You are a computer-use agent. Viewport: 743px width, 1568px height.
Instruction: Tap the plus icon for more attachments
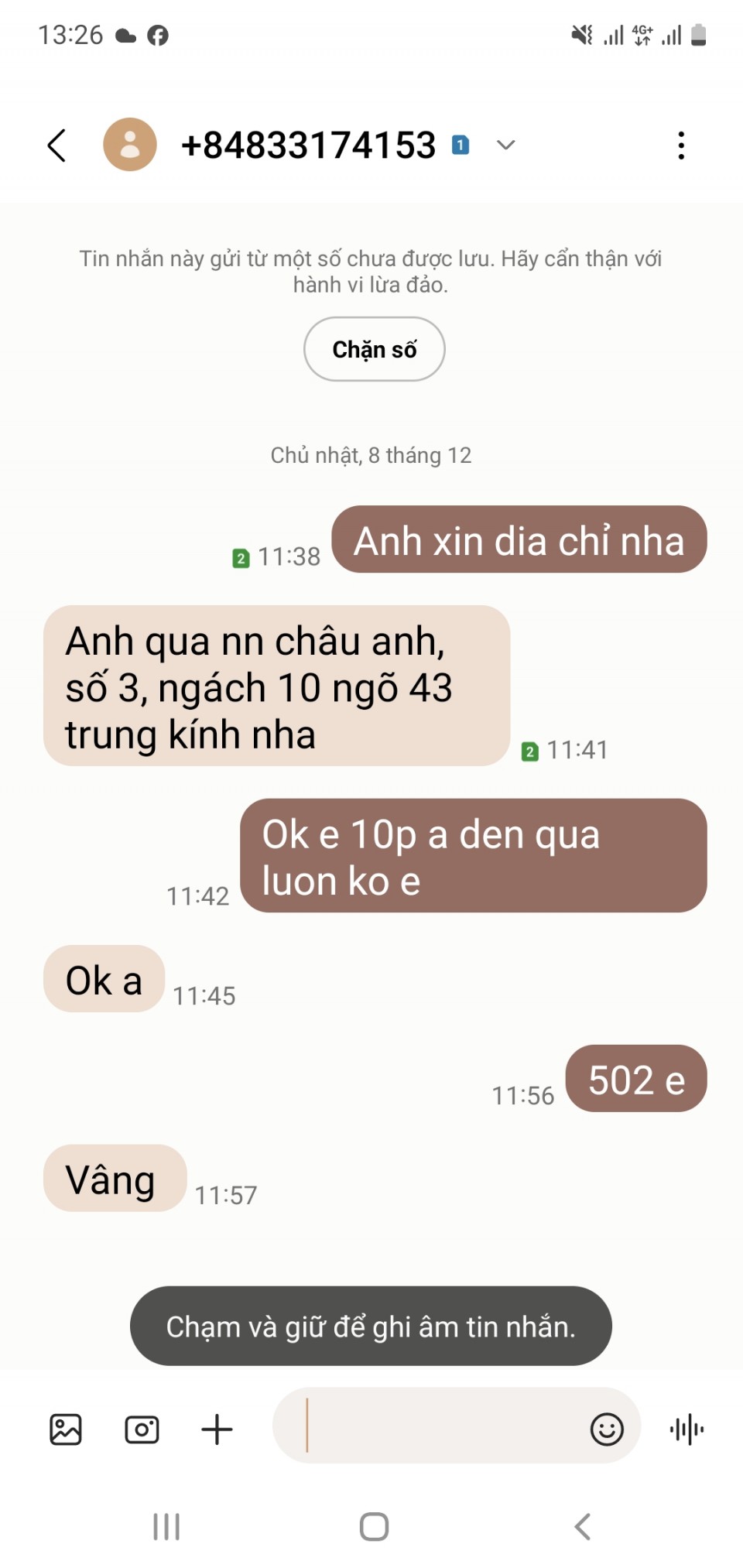[x=217, y=1429]
